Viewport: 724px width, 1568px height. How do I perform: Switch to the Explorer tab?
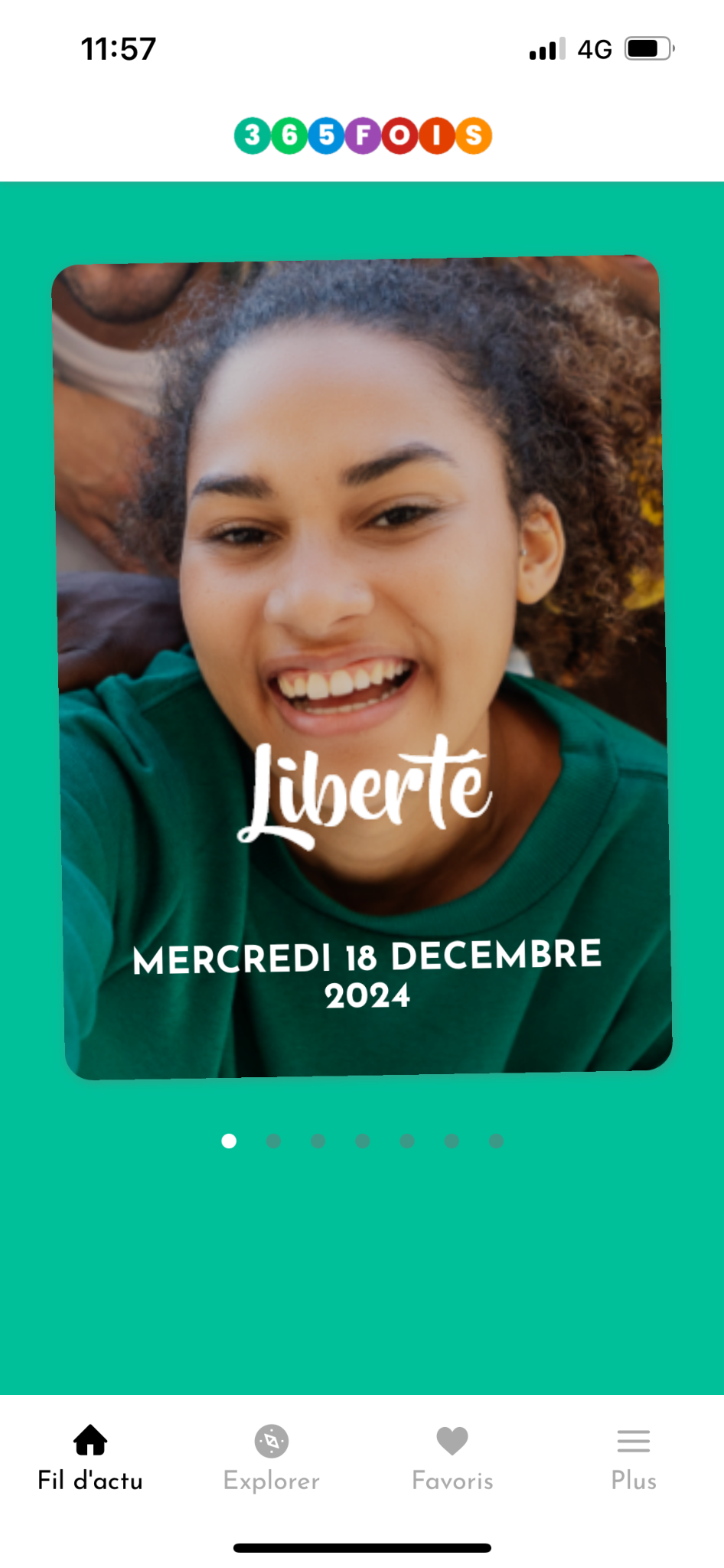[x=271, y=1458]
